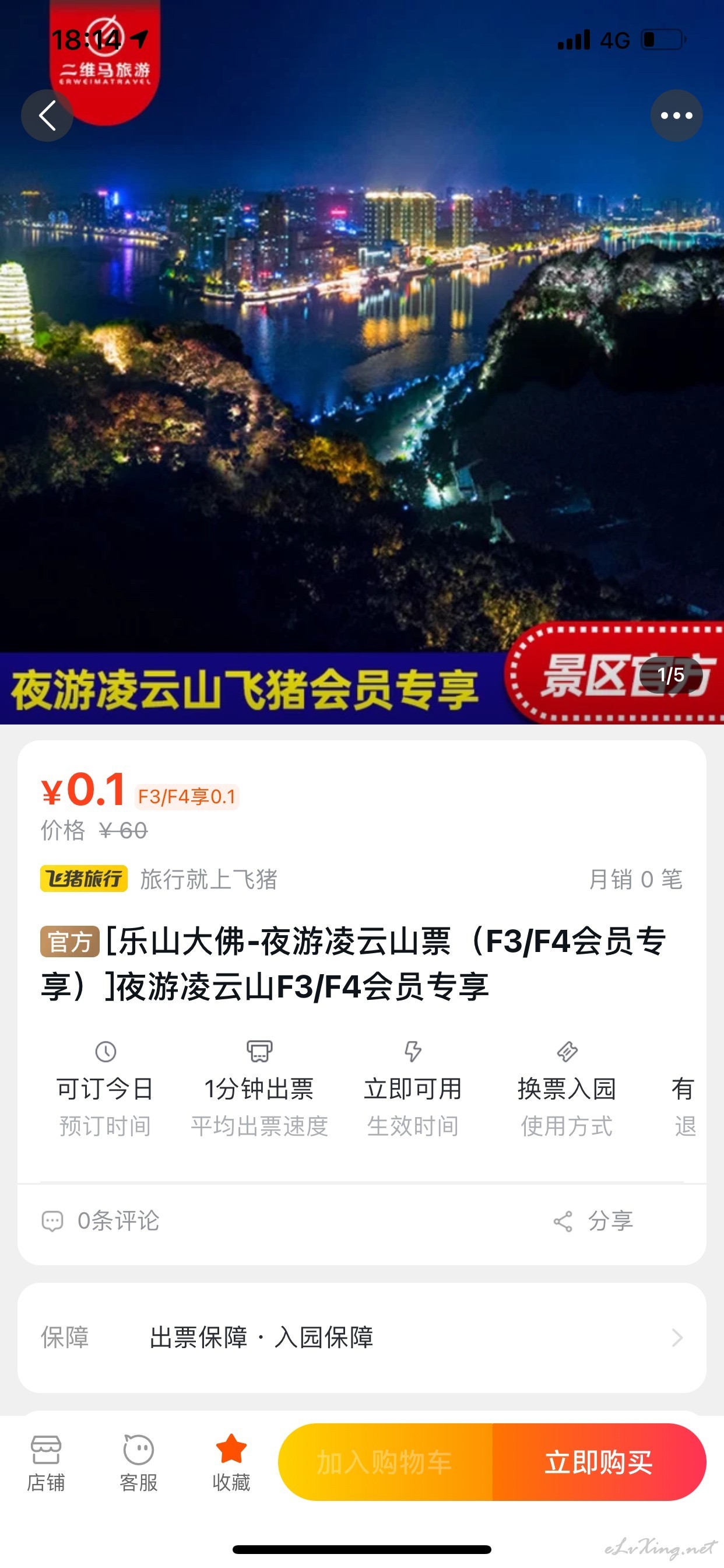View the 0条评论 reviews
This screenshot has height=1568, width=724.
click(100, 1221)
